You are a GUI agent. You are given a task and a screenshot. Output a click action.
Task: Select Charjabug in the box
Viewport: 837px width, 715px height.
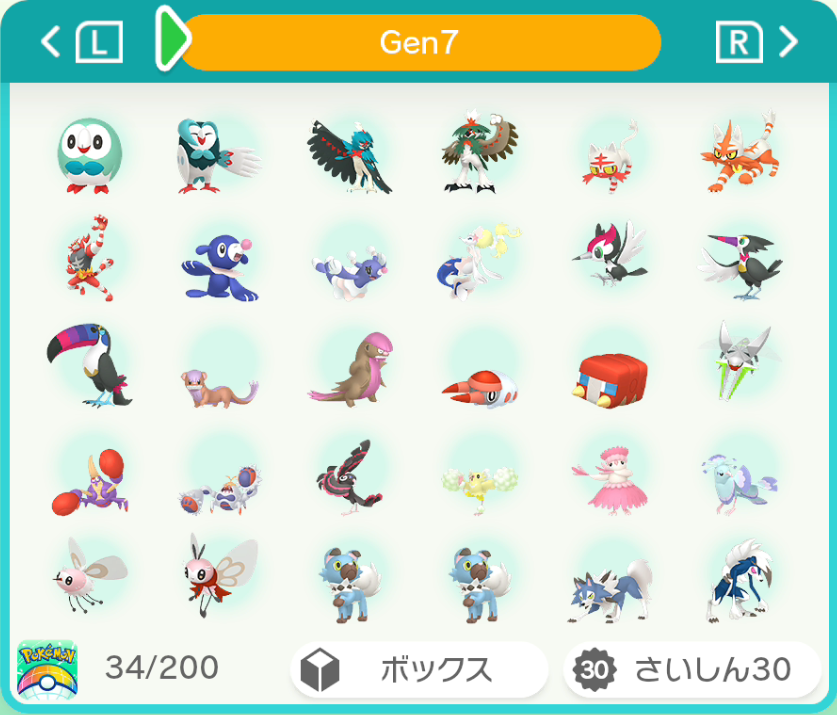(610, 377)
